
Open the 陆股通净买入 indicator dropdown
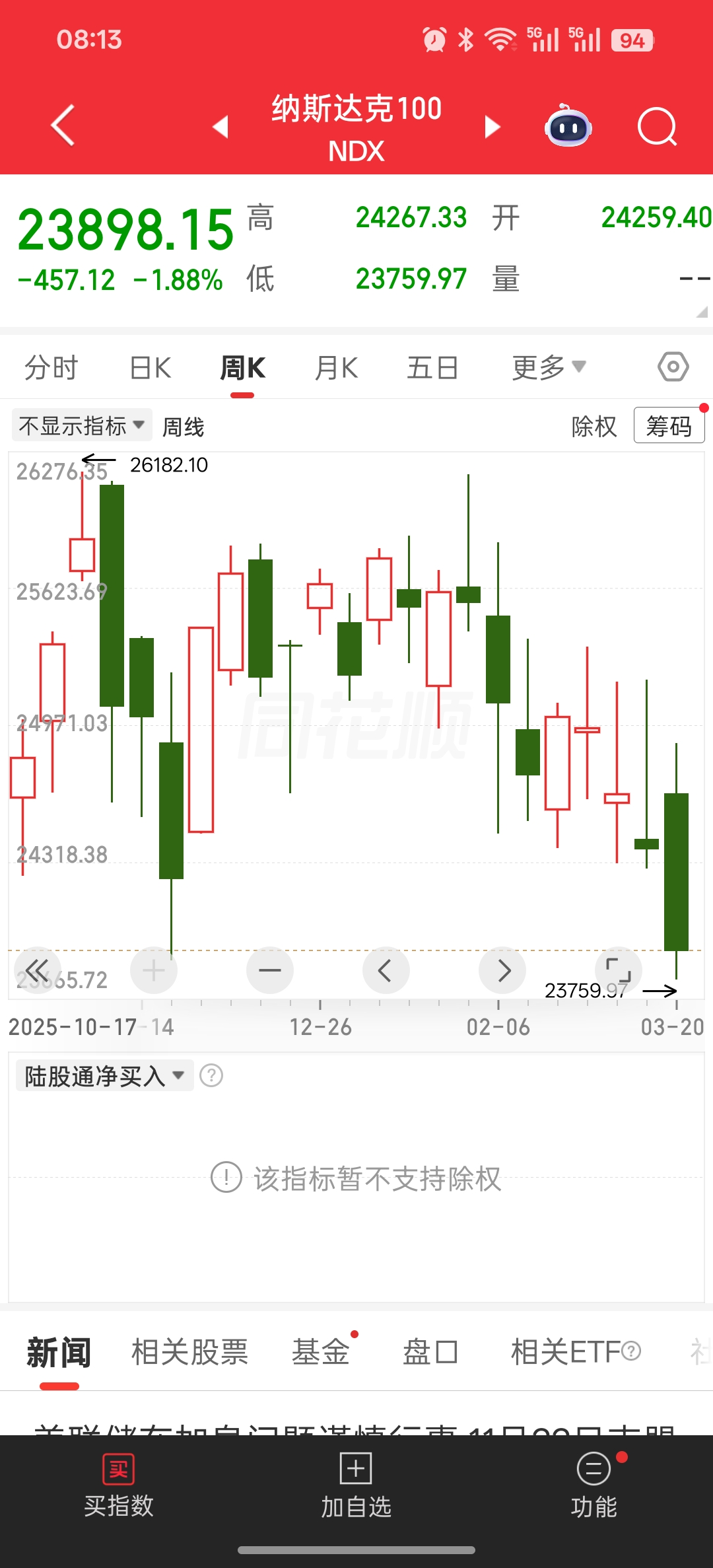click(104, 1076)
